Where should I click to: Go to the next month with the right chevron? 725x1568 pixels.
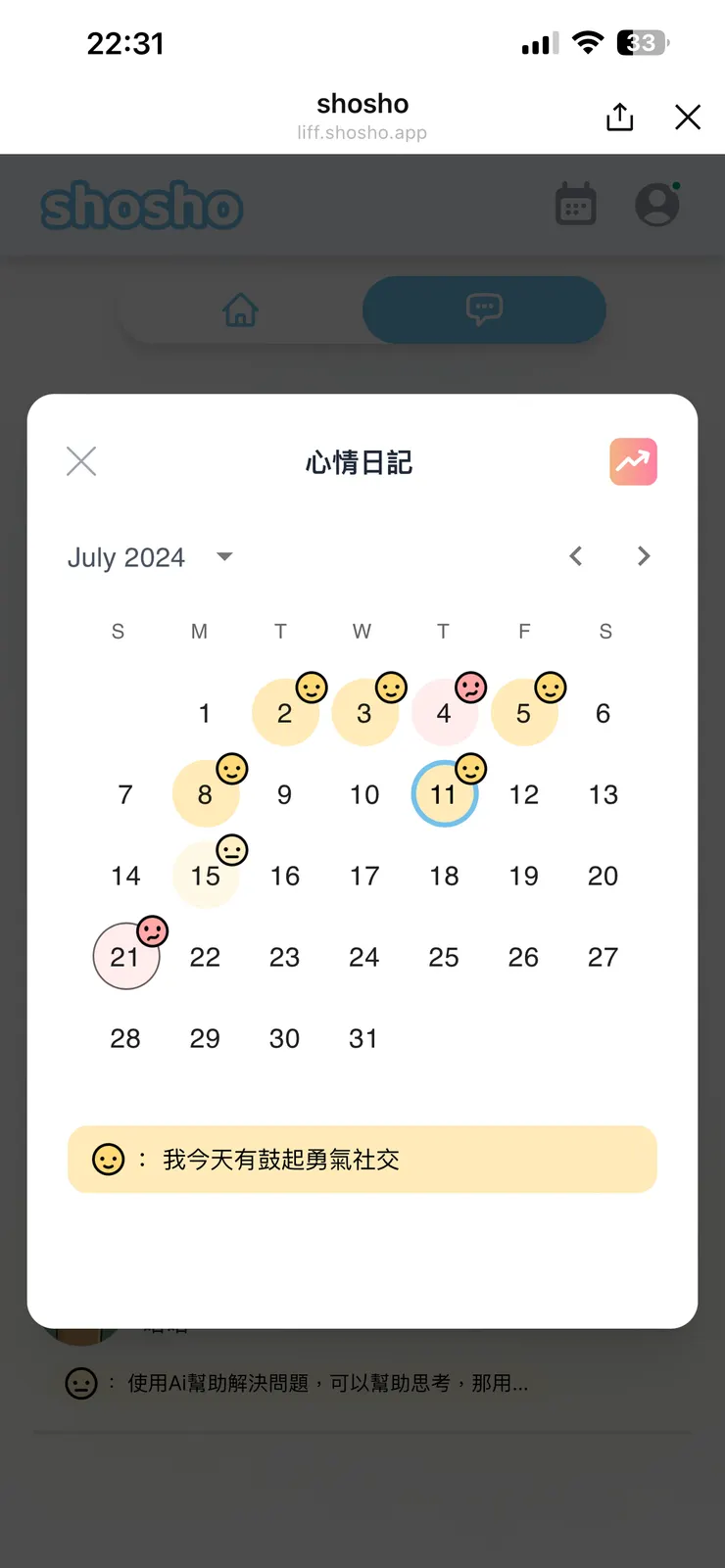coord(644,555)
